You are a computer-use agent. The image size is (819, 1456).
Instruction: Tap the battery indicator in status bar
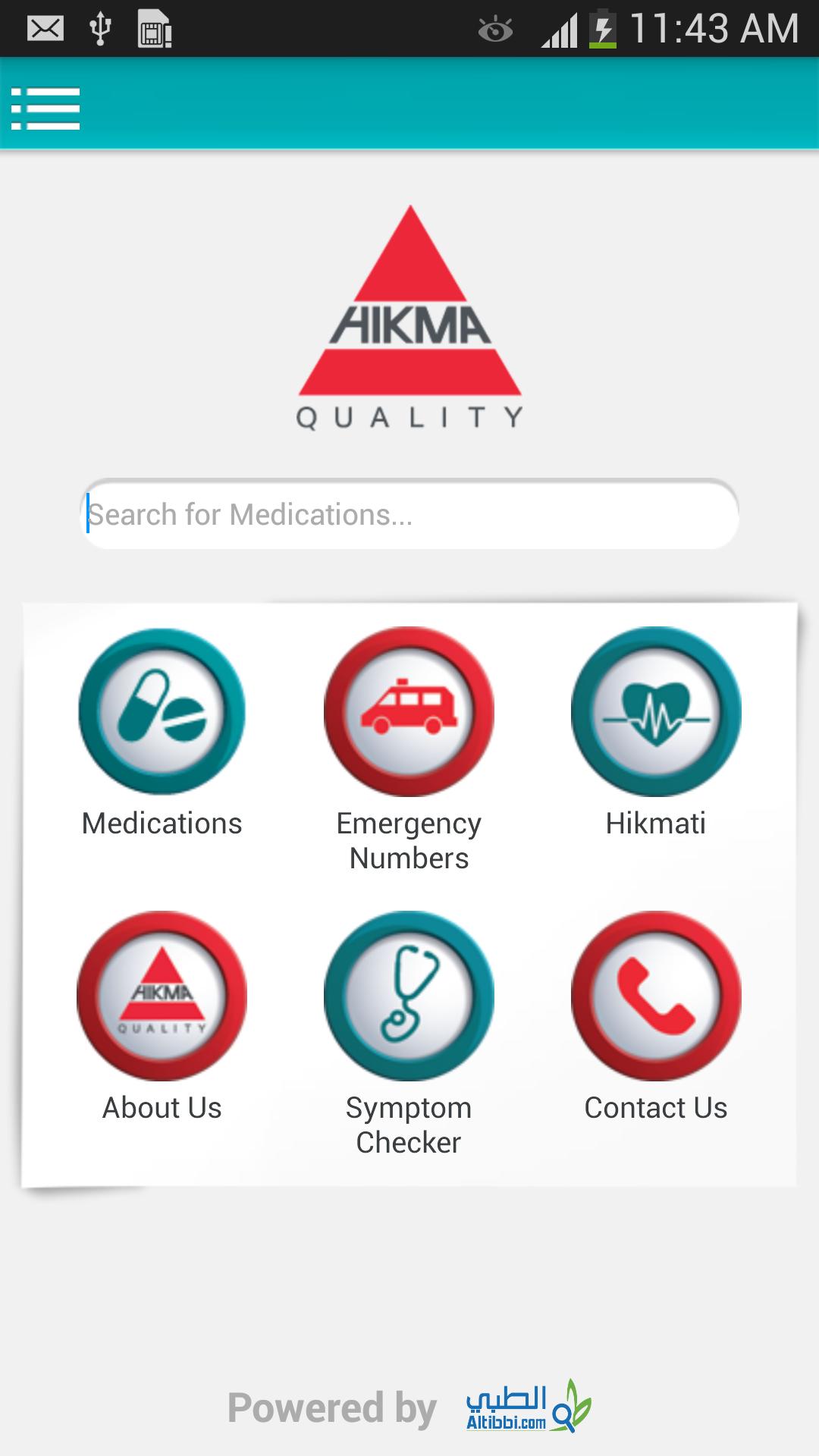pos(603,28)
